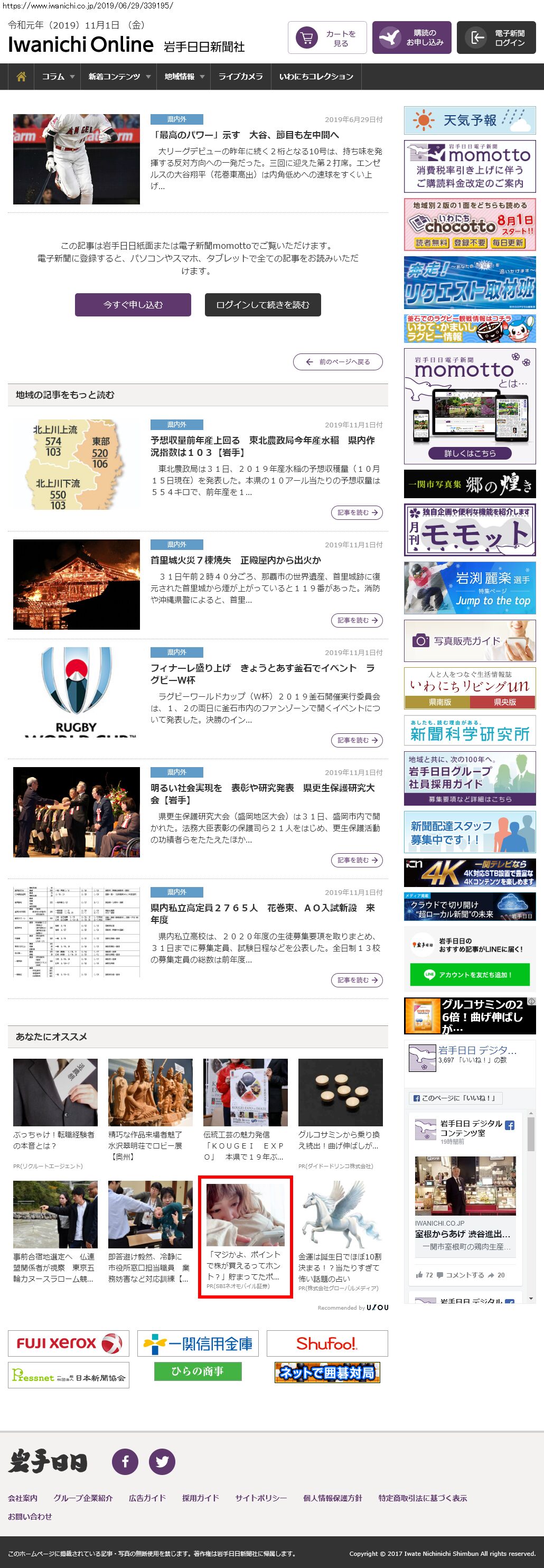Open the home icon in the navigation bar
Image resolution: width=544 pixels, height=1568 pixels.
pyautogui.click(x=21, y=77)
